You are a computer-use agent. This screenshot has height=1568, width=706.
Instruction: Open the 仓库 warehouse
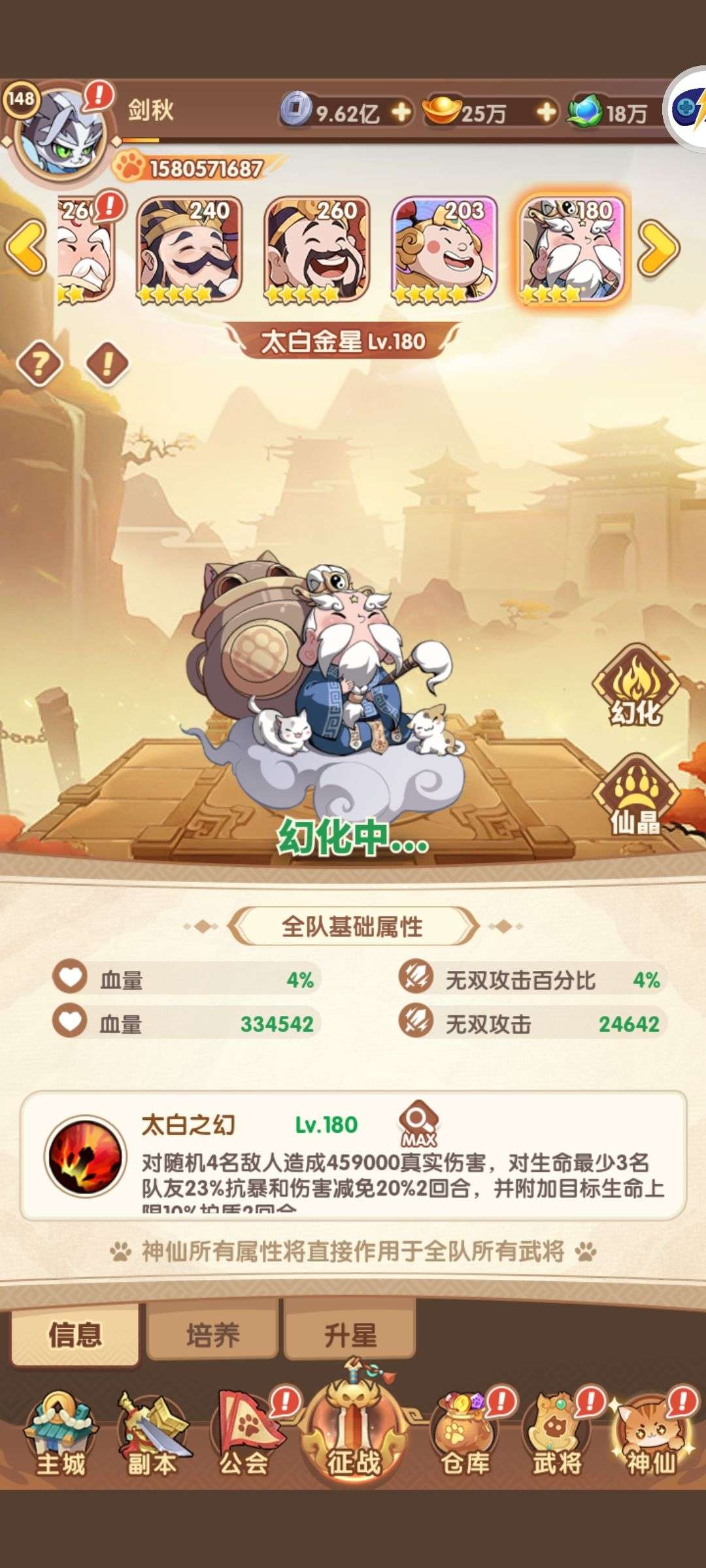465,1436
